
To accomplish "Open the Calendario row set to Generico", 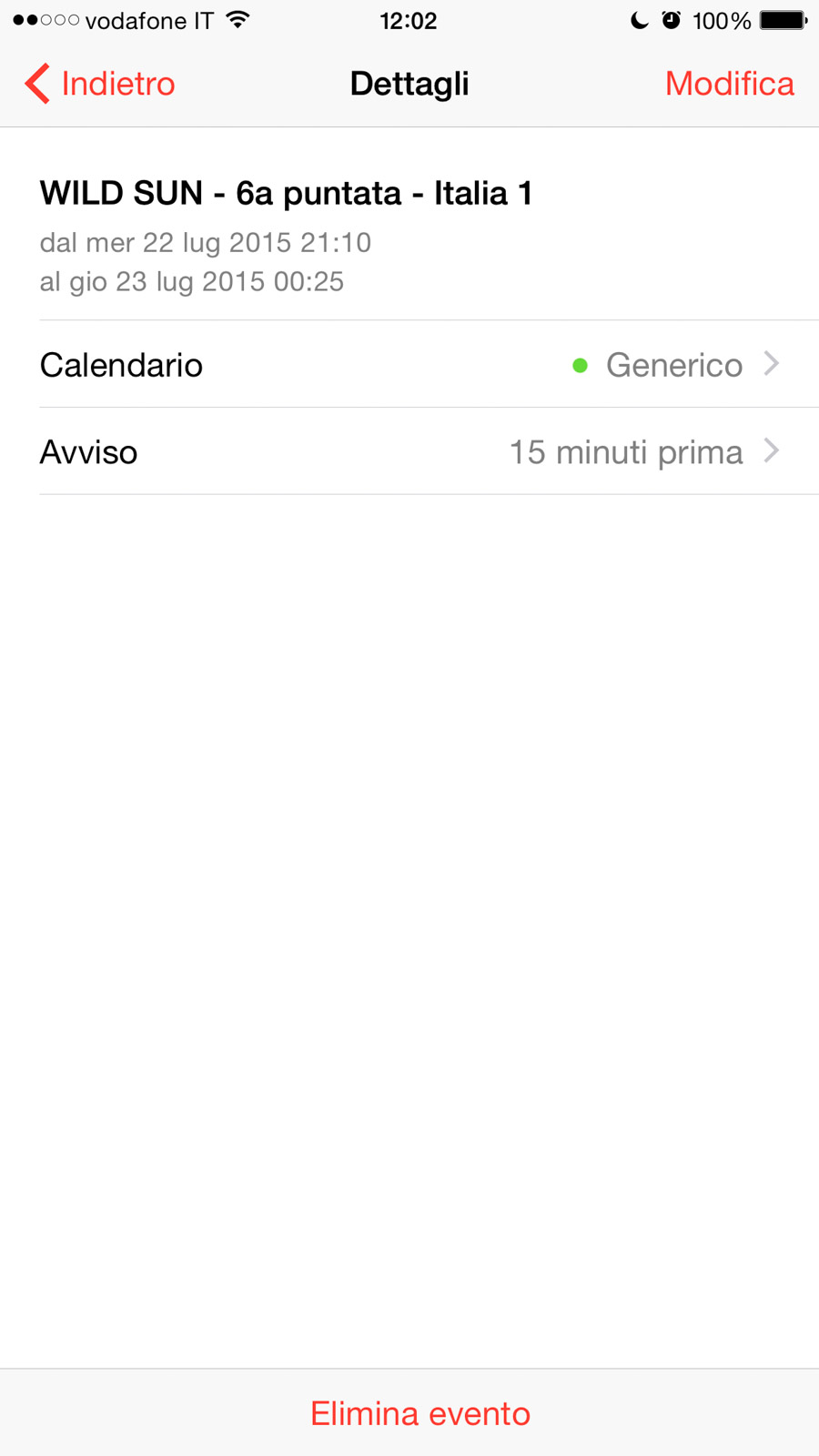I will pyautogui.click(x=409, y=365).
